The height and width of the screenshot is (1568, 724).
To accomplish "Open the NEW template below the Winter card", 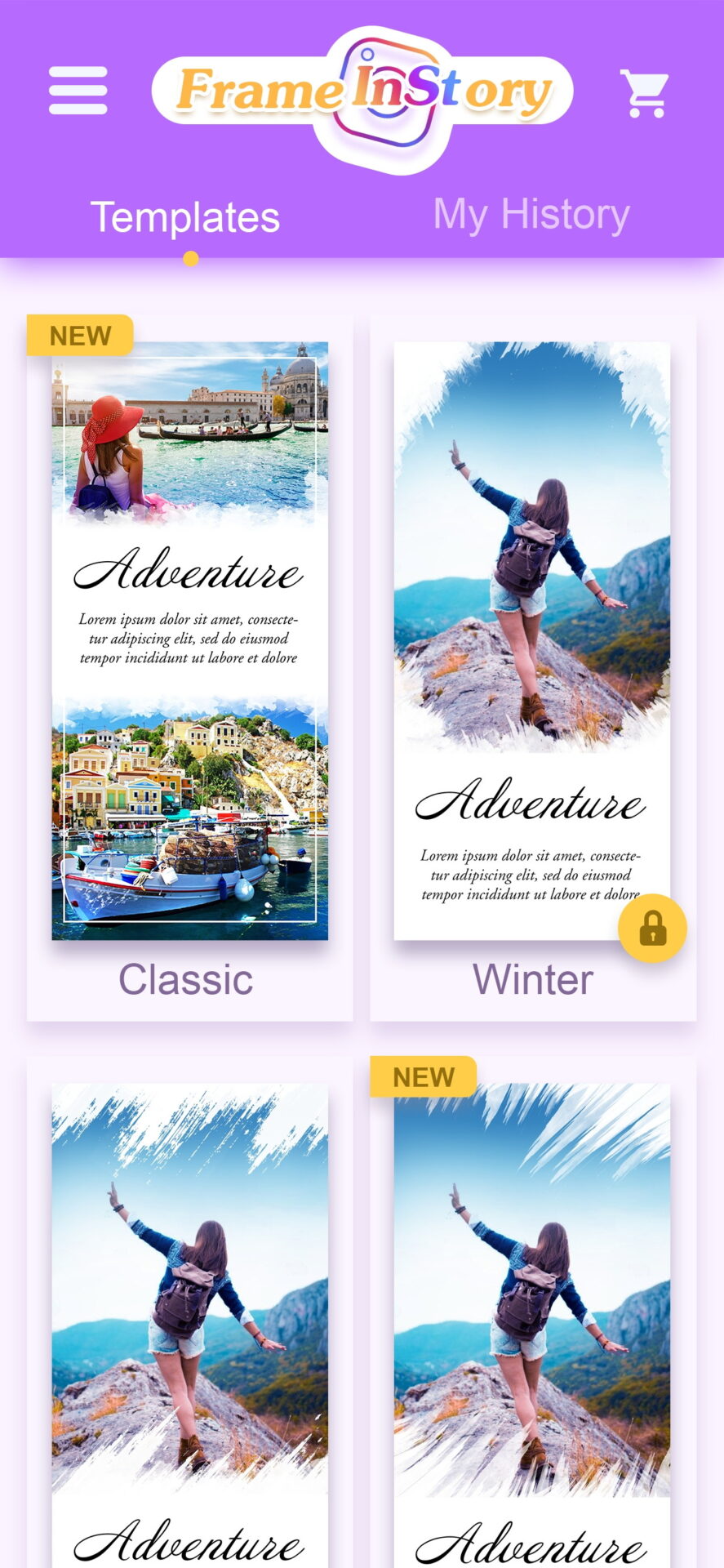I will pos(532,1323).
